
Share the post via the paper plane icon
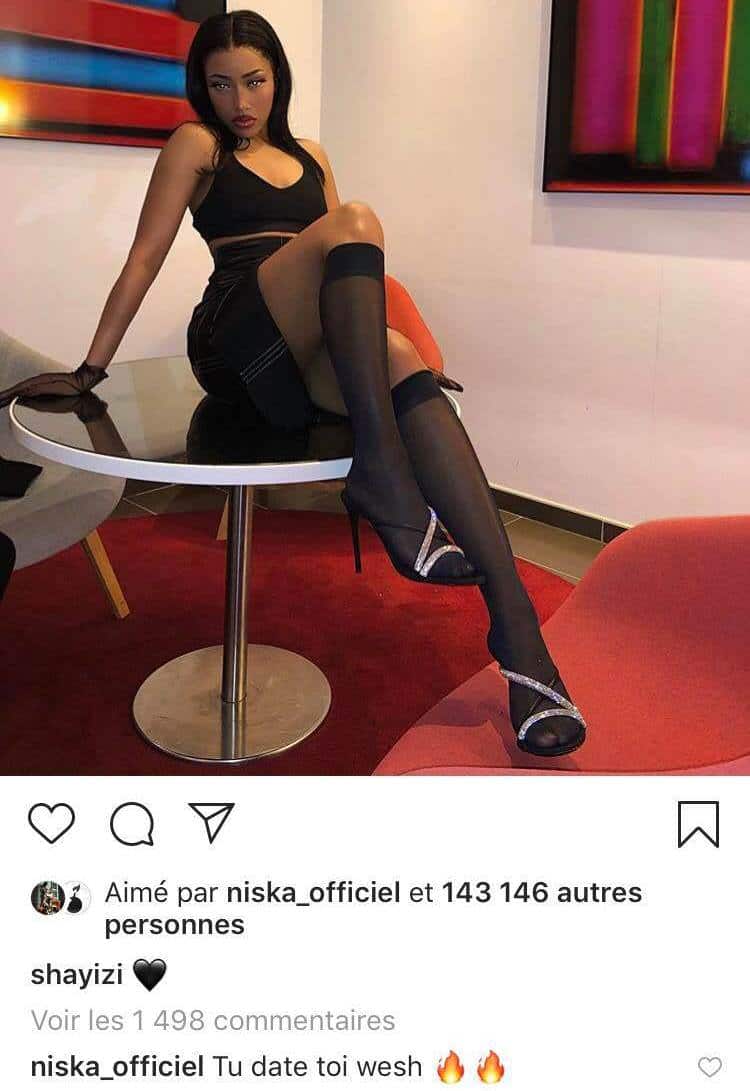tap(211, 822)
